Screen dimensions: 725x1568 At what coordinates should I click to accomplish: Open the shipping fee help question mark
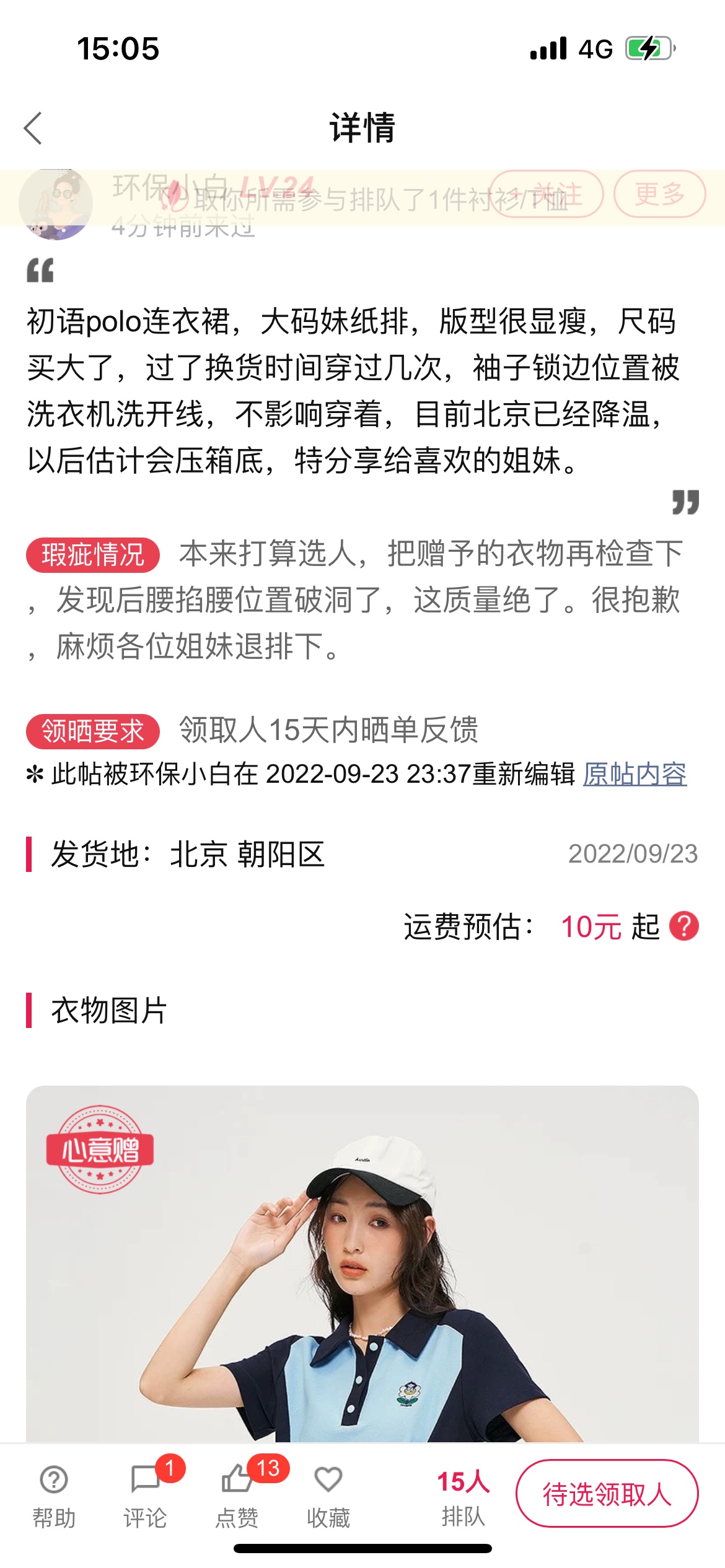(x=684, y=926)
